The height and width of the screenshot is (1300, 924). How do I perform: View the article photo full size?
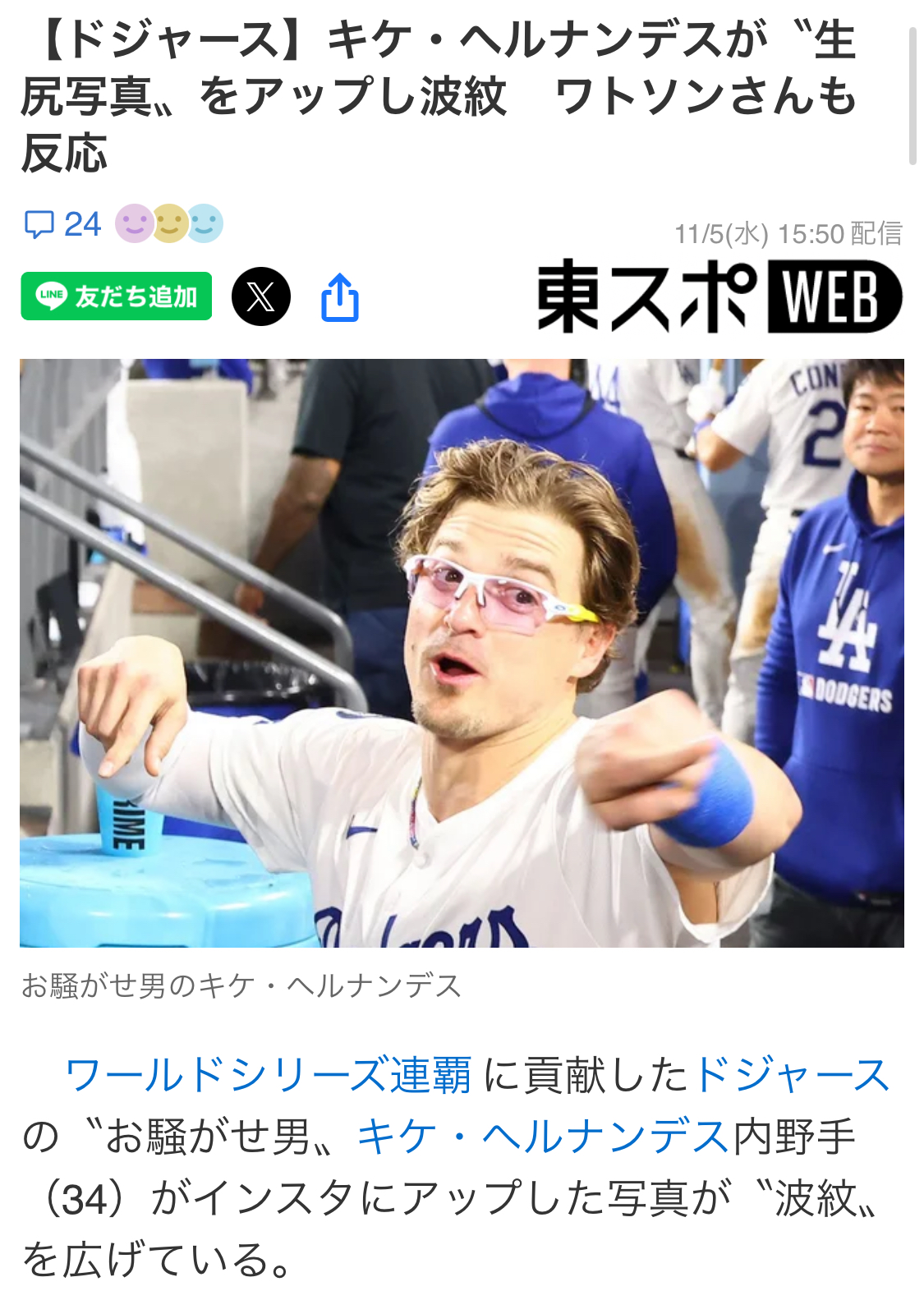[462, 653]
